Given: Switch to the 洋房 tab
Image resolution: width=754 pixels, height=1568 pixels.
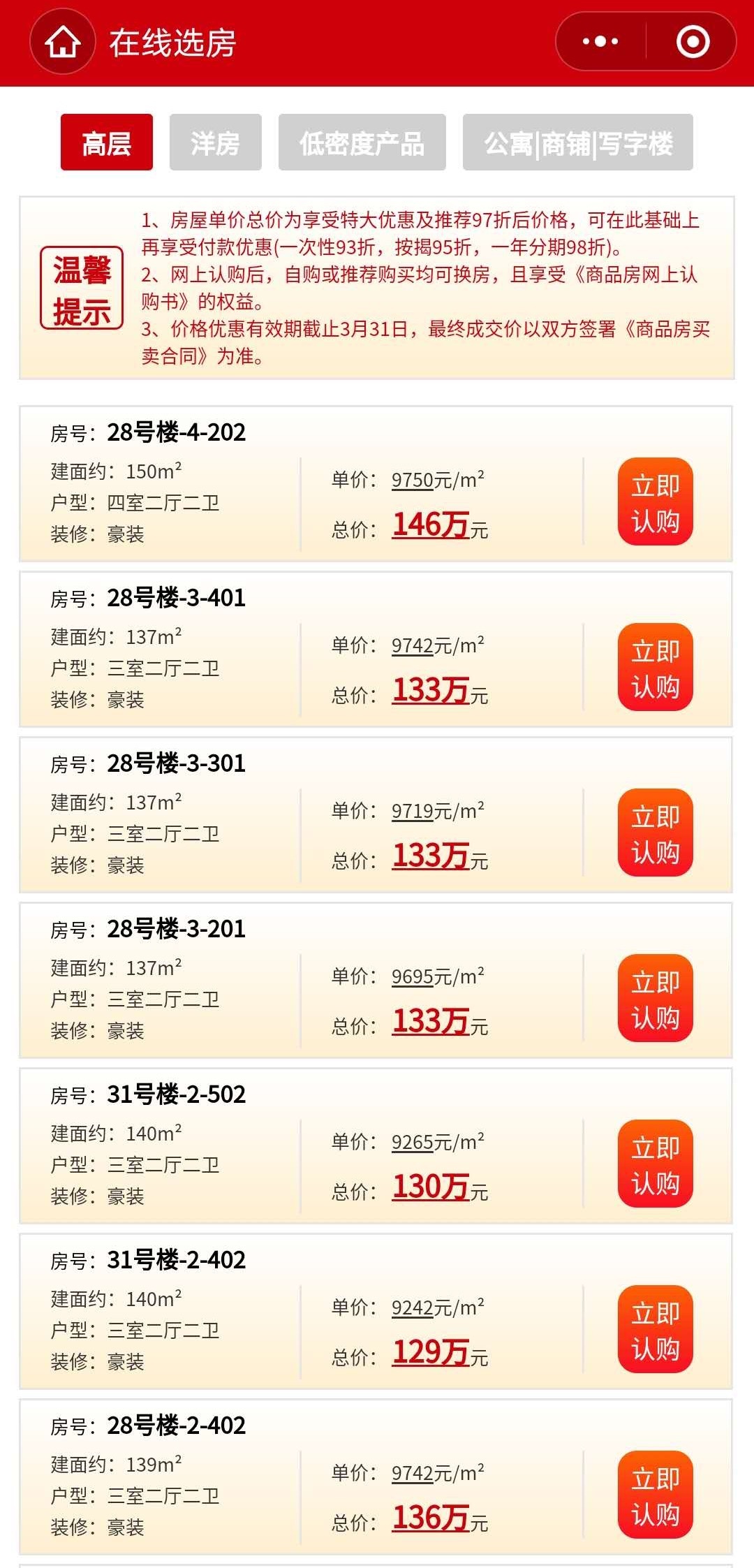Looking at the screenshot, I should click(216, 142).
